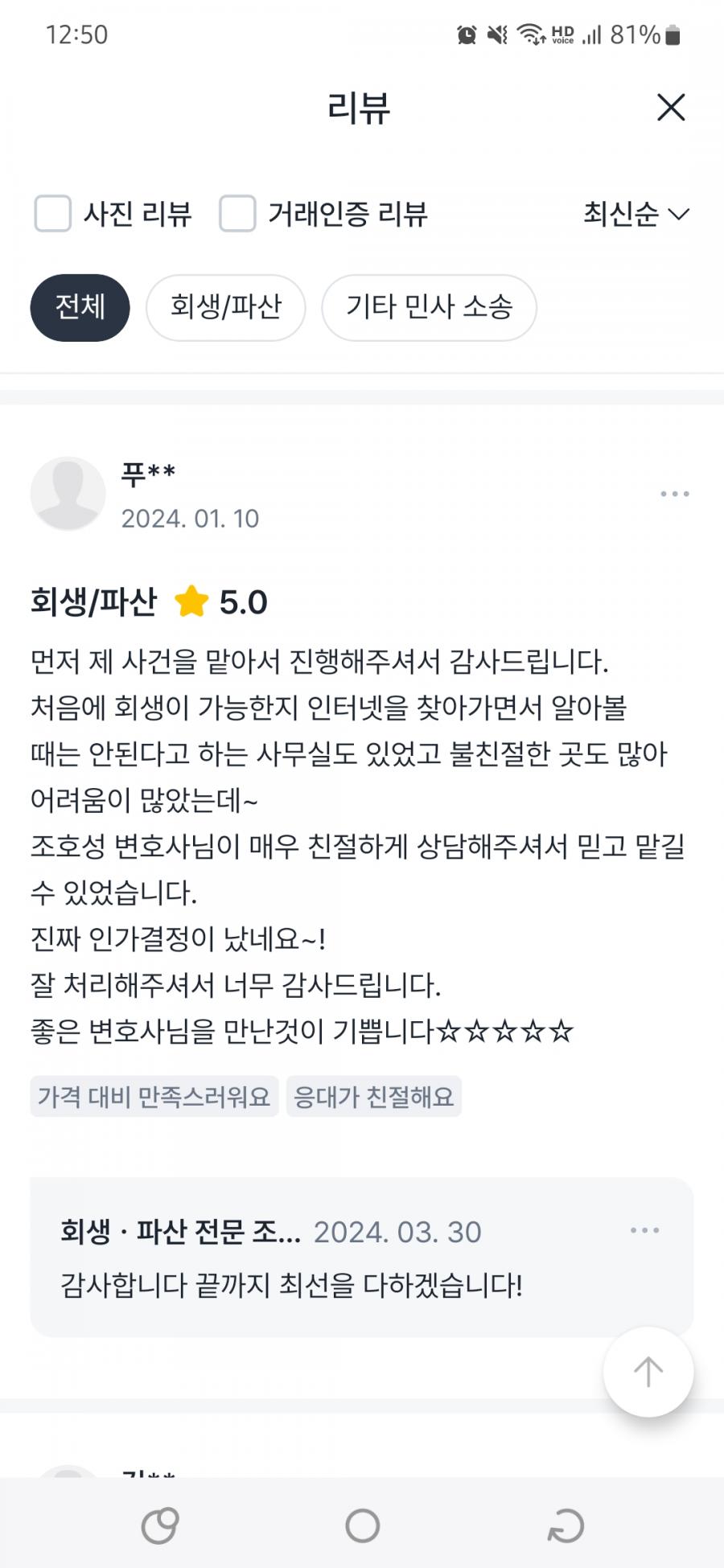The image size is (724, 1568).
Task: Check the 거래인증 리뷰 checkbox
Action: 237,214
